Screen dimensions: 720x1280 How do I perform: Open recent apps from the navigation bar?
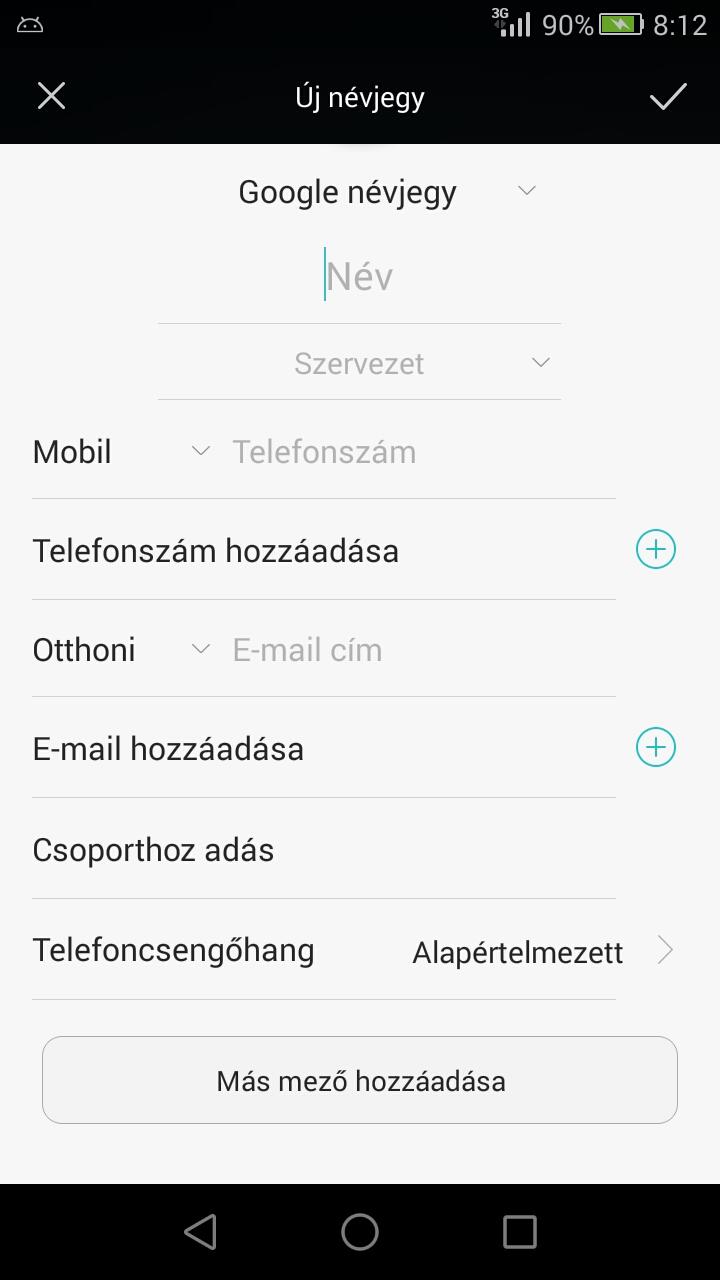519,1232
